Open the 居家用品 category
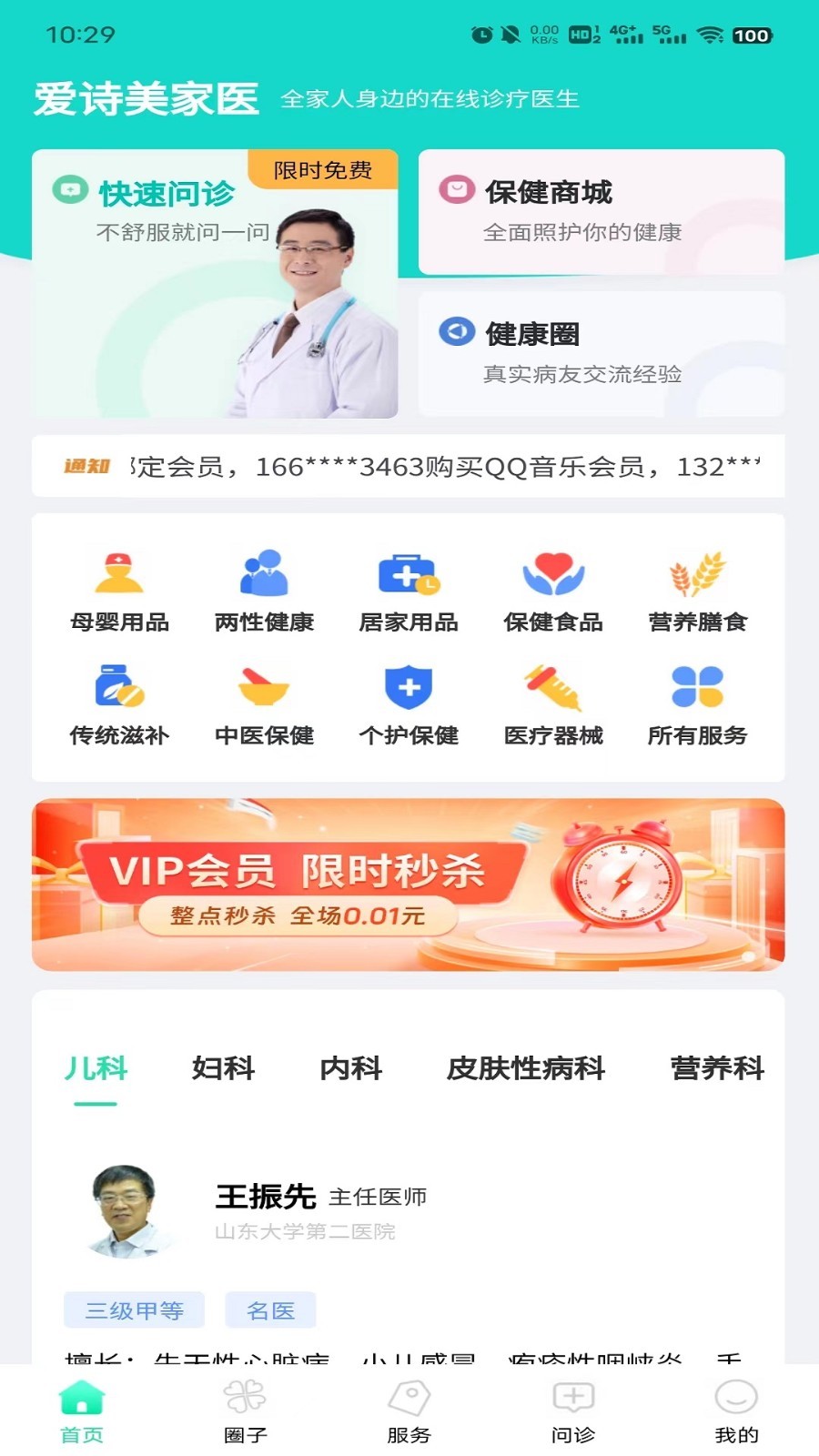 pos(409,590)
